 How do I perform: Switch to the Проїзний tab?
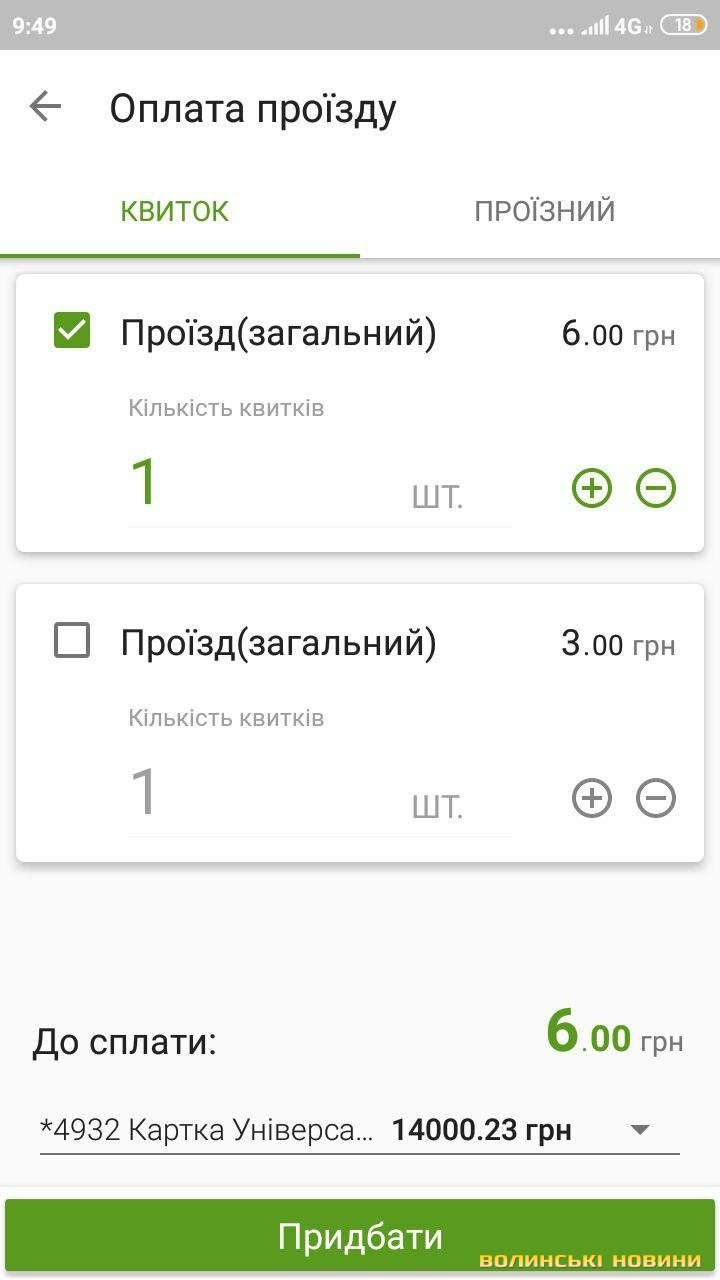tap(544, 211)
